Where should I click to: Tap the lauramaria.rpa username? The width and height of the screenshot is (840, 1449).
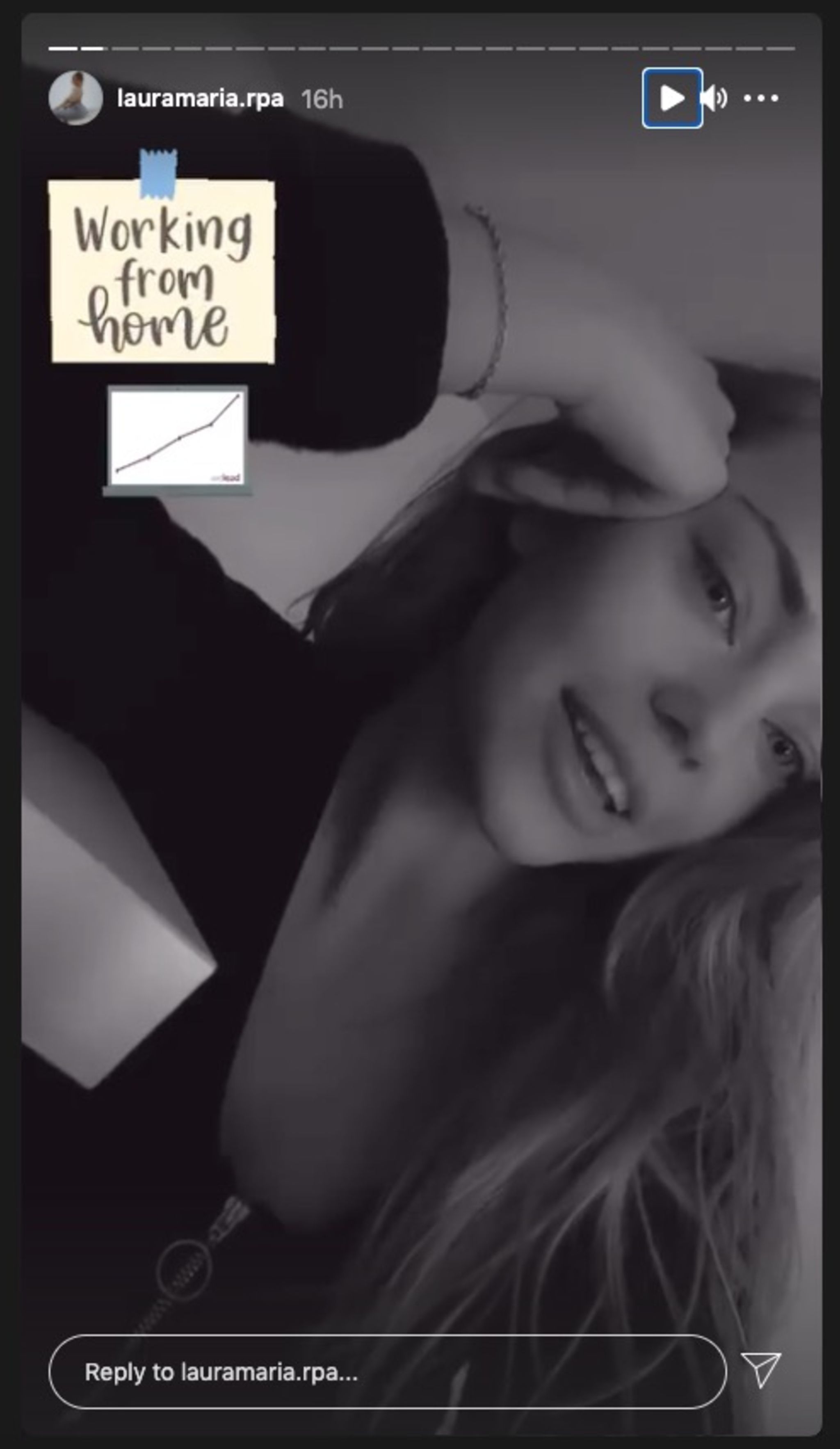click(200, 99)
